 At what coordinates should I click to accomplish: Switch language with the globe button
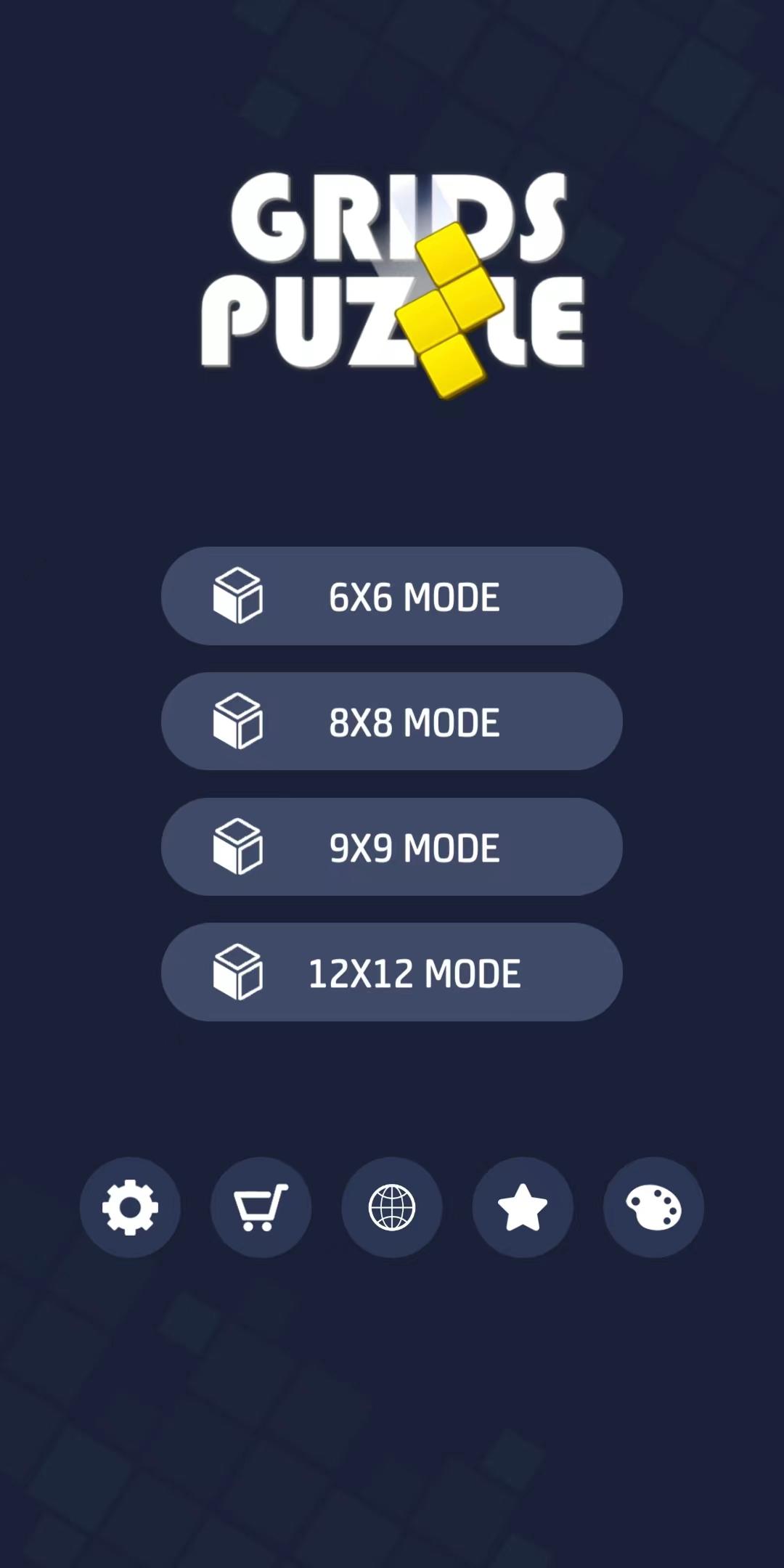pos(392,1206)
